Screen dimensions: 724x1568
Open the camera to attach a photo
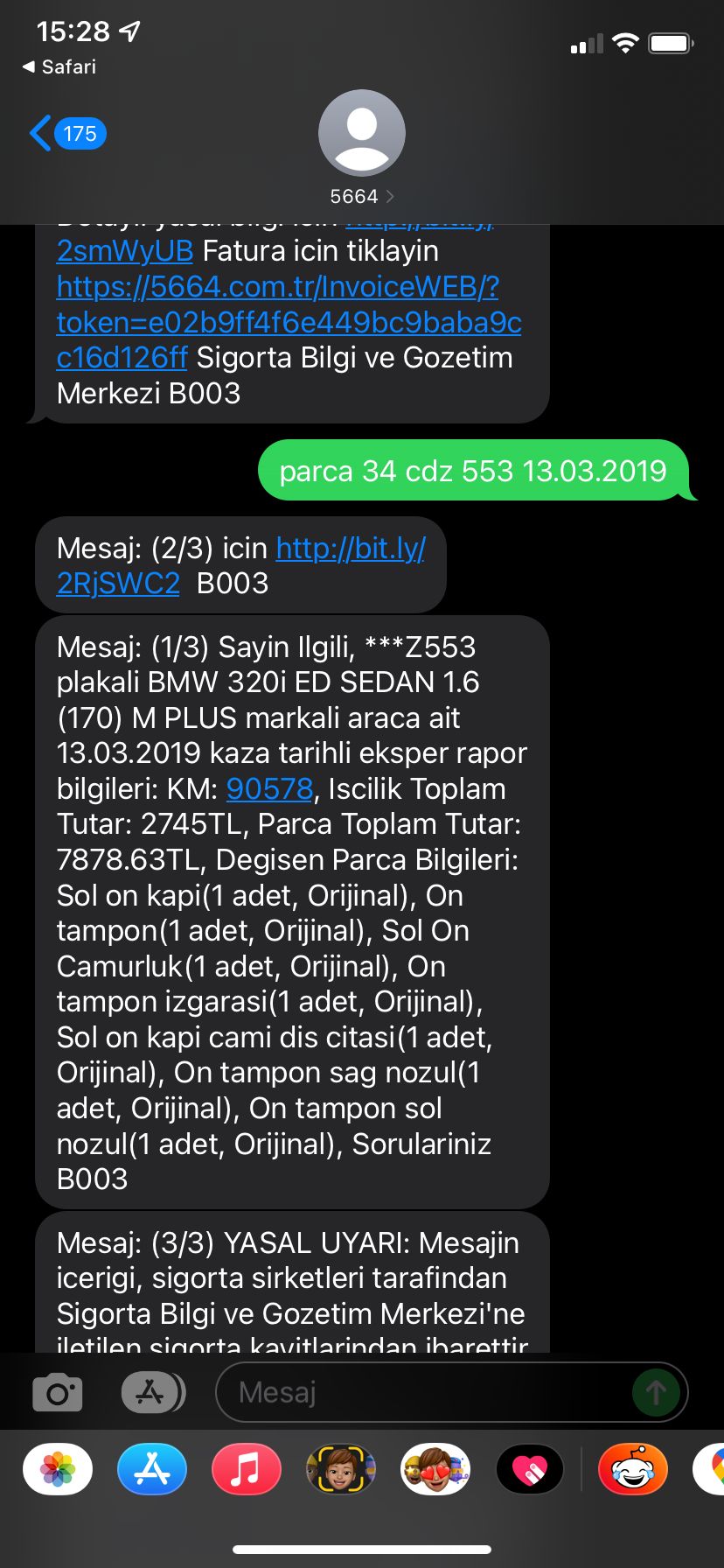[58, 1392]
